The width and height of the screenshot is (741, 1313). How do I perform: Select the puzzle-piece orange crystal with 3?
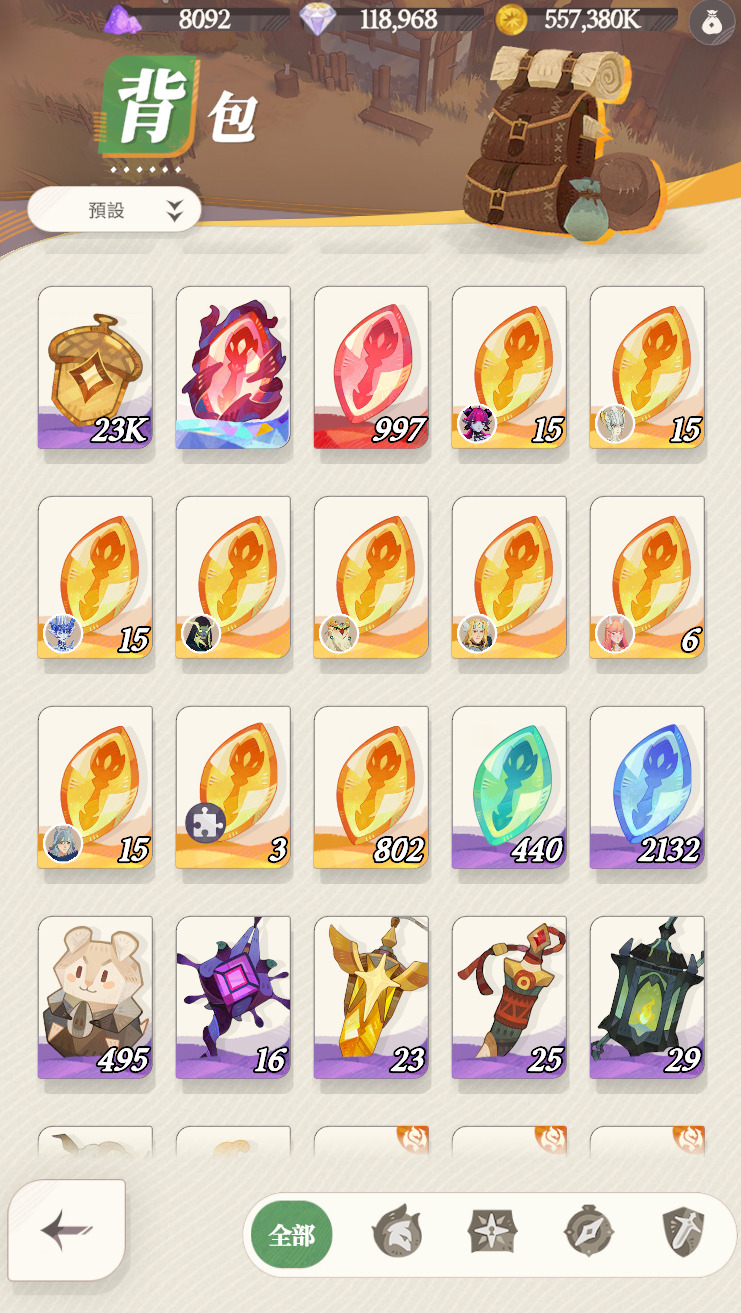(233, 787)
